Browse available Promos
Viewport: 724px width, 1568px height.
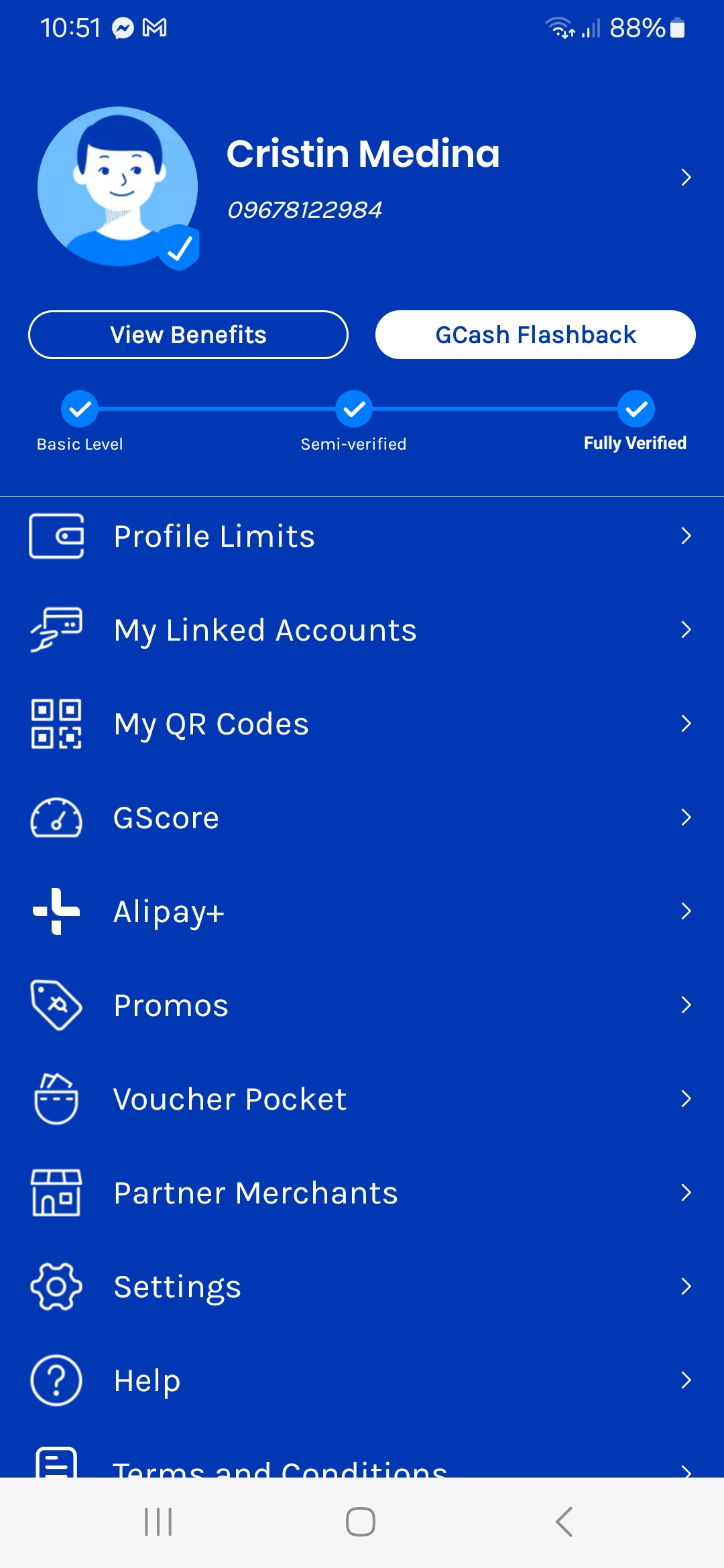coord(362,1005)
